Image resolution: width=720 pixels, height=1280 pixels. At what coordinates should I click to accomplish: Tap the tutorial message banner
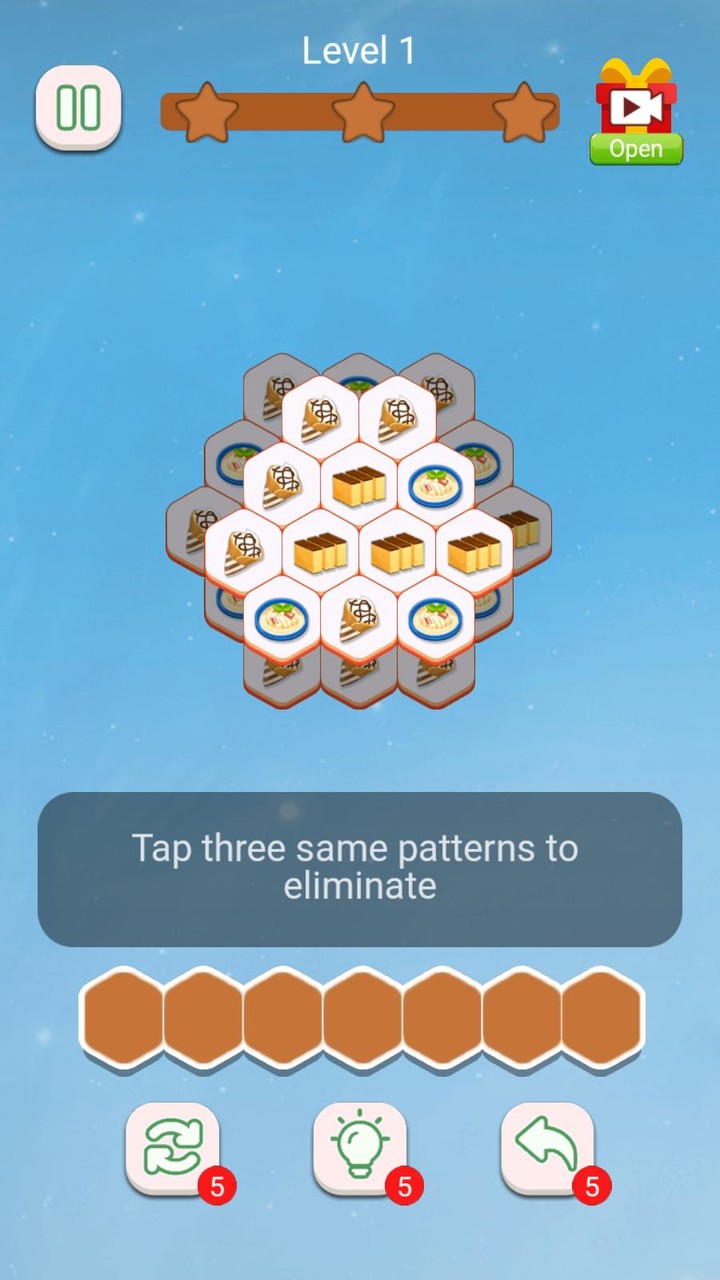click(360, 867)
